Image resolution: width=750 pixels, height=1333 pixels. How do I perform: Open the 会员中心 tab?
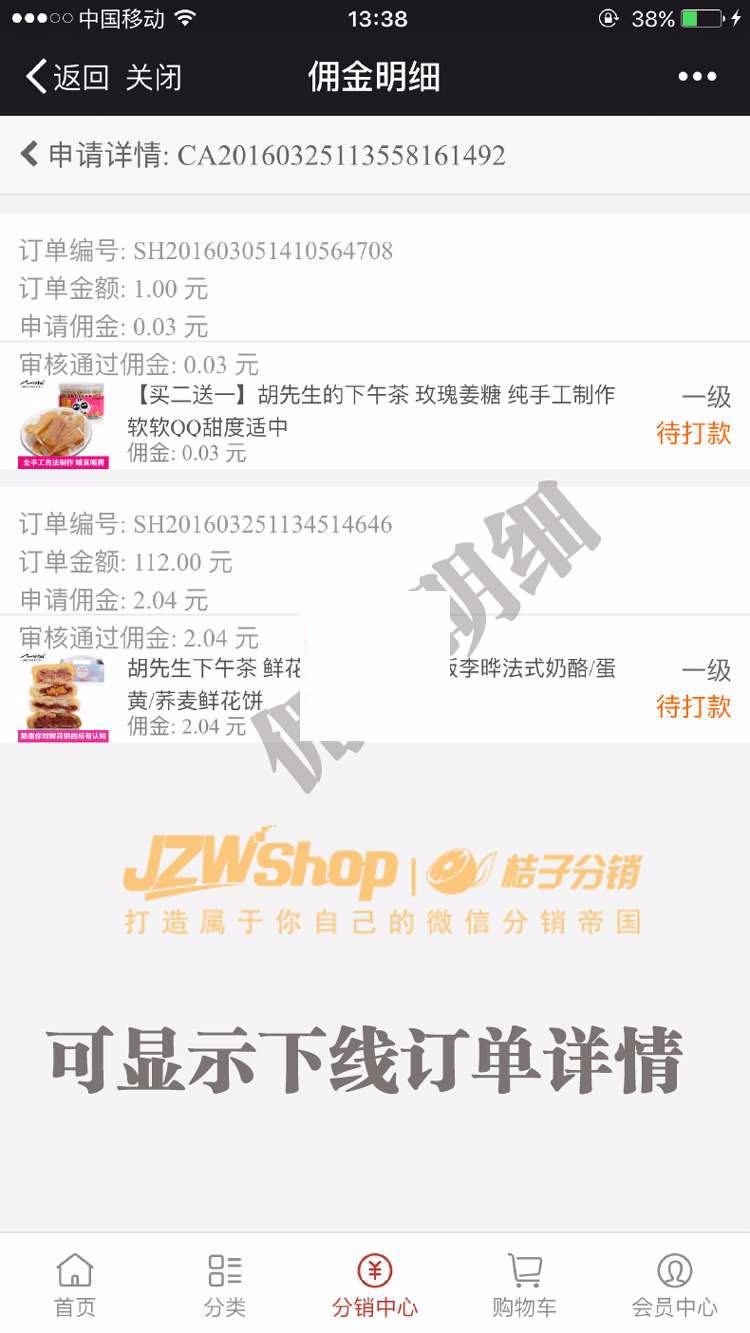point(674,1285)
